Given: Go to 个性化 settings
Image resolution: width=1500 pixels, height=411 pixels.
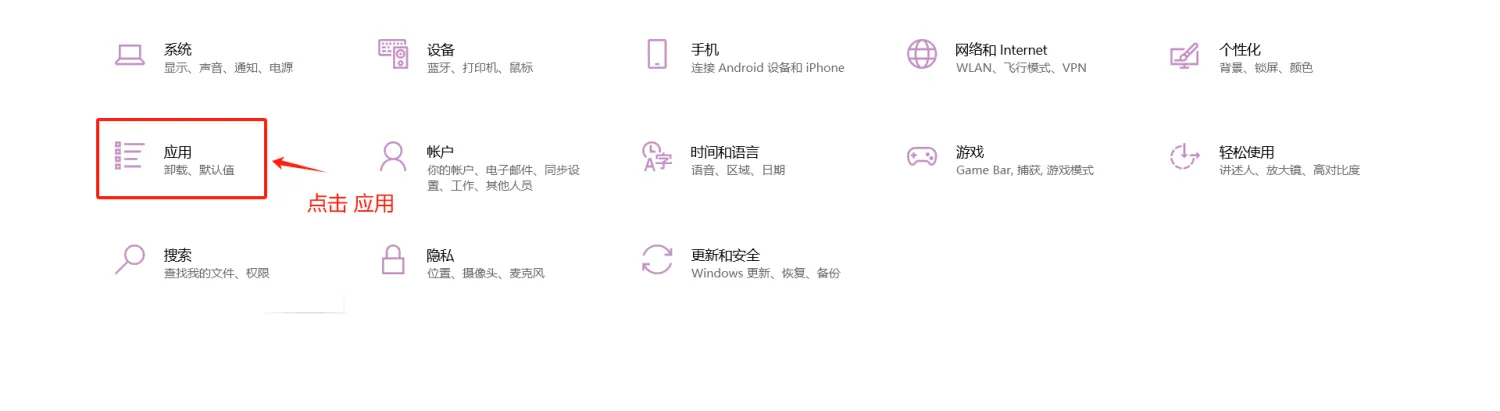Looking at the screenshot, I should (1239, 50).
